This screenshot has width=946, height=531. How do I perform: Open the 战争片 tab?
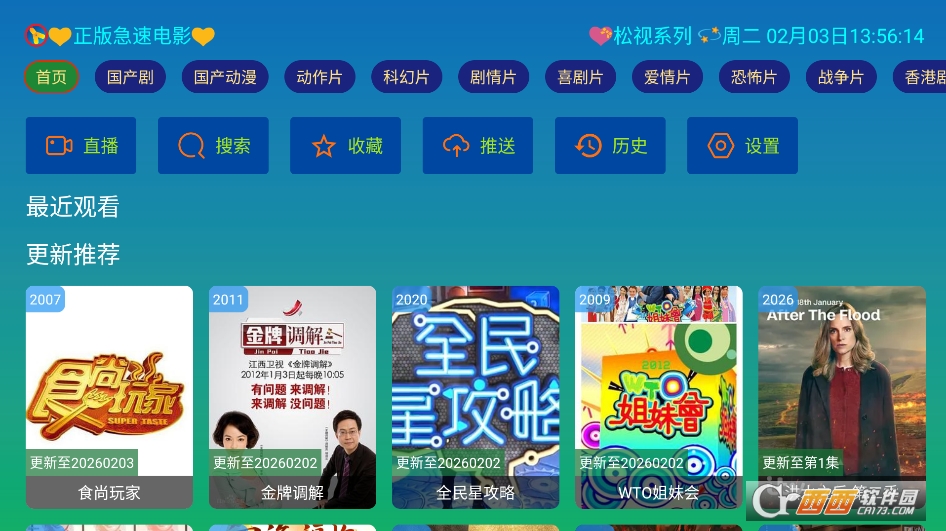pos(841,77)
